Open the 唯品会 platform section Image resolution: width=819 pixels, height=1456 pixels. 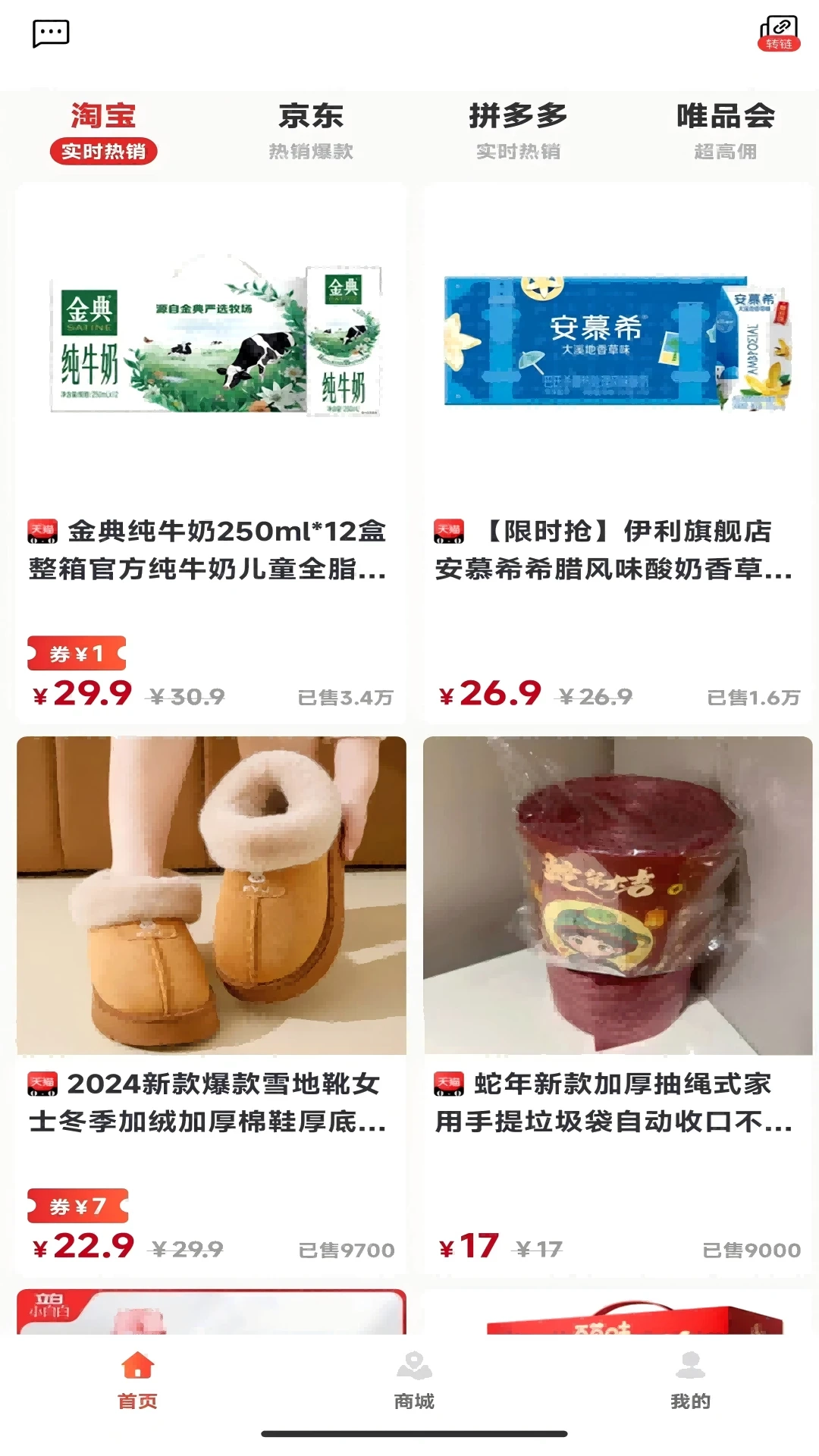(726, 116)
